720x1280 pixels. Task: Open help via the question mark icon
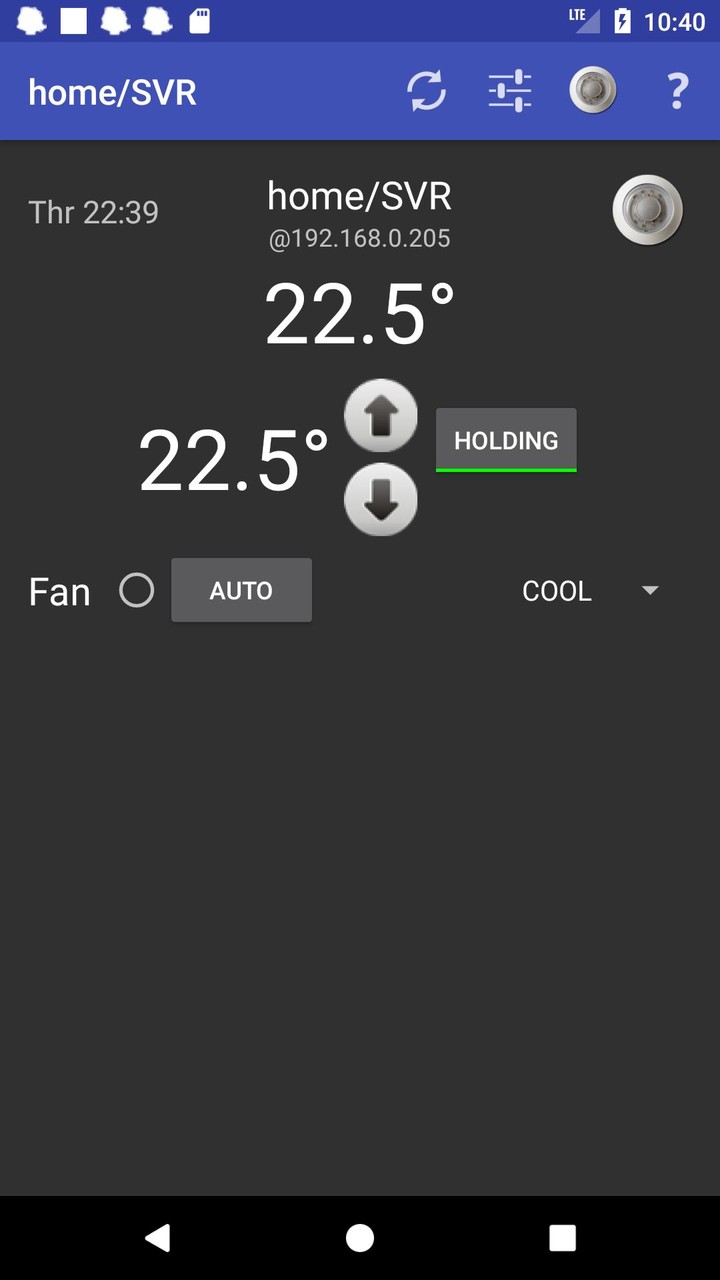[677, 91]
